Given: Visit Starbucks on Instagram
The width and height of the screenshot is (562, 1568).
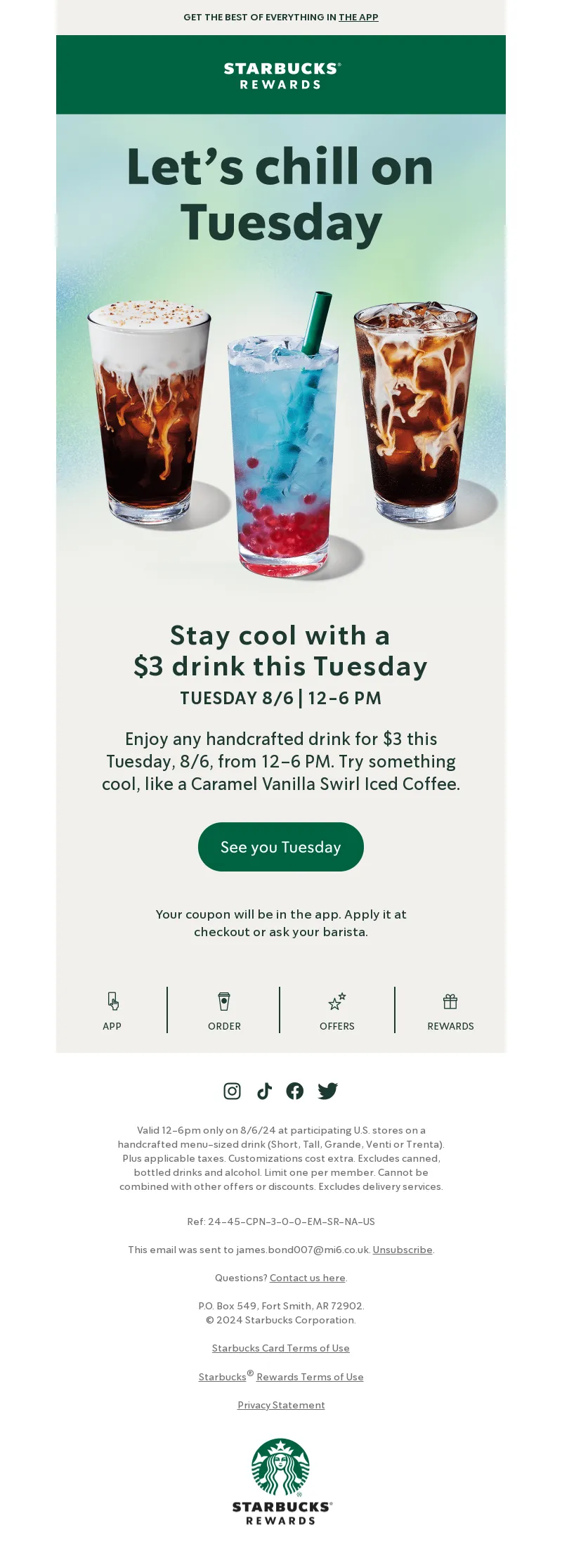Looking at the screenshot, I should click(x=233, y=1091).
